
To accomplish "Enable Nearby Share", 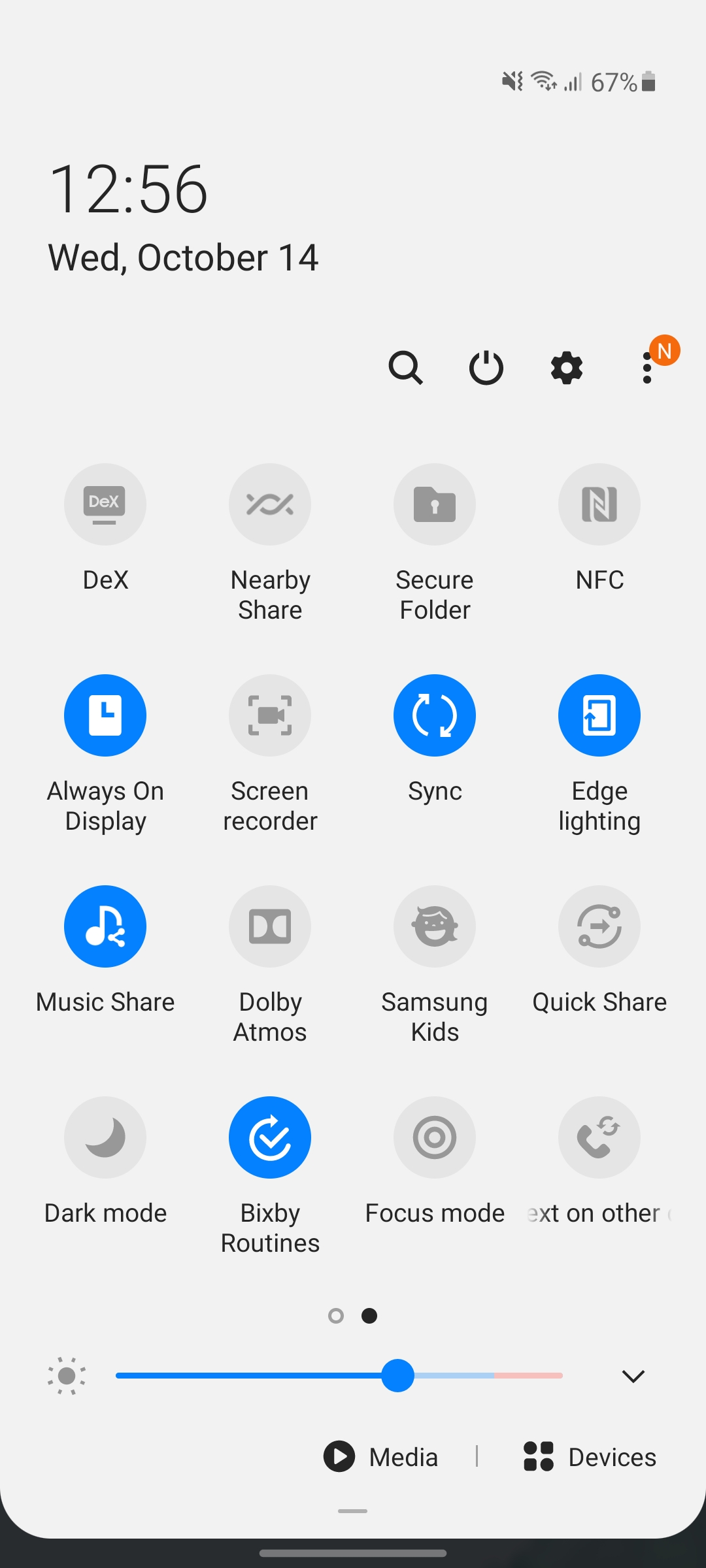I will coord(270,504).
